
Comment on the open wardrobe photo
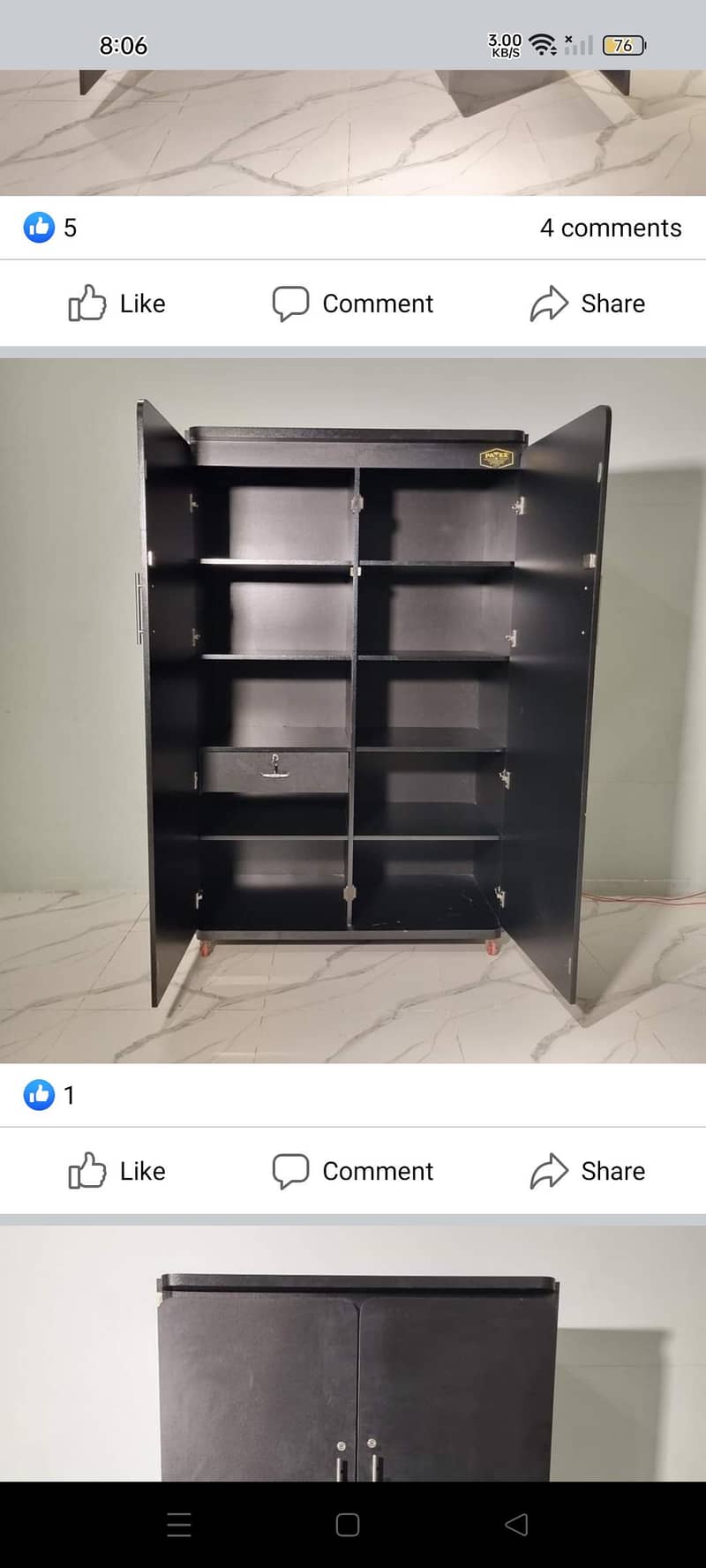click(x=352, y=1171)
